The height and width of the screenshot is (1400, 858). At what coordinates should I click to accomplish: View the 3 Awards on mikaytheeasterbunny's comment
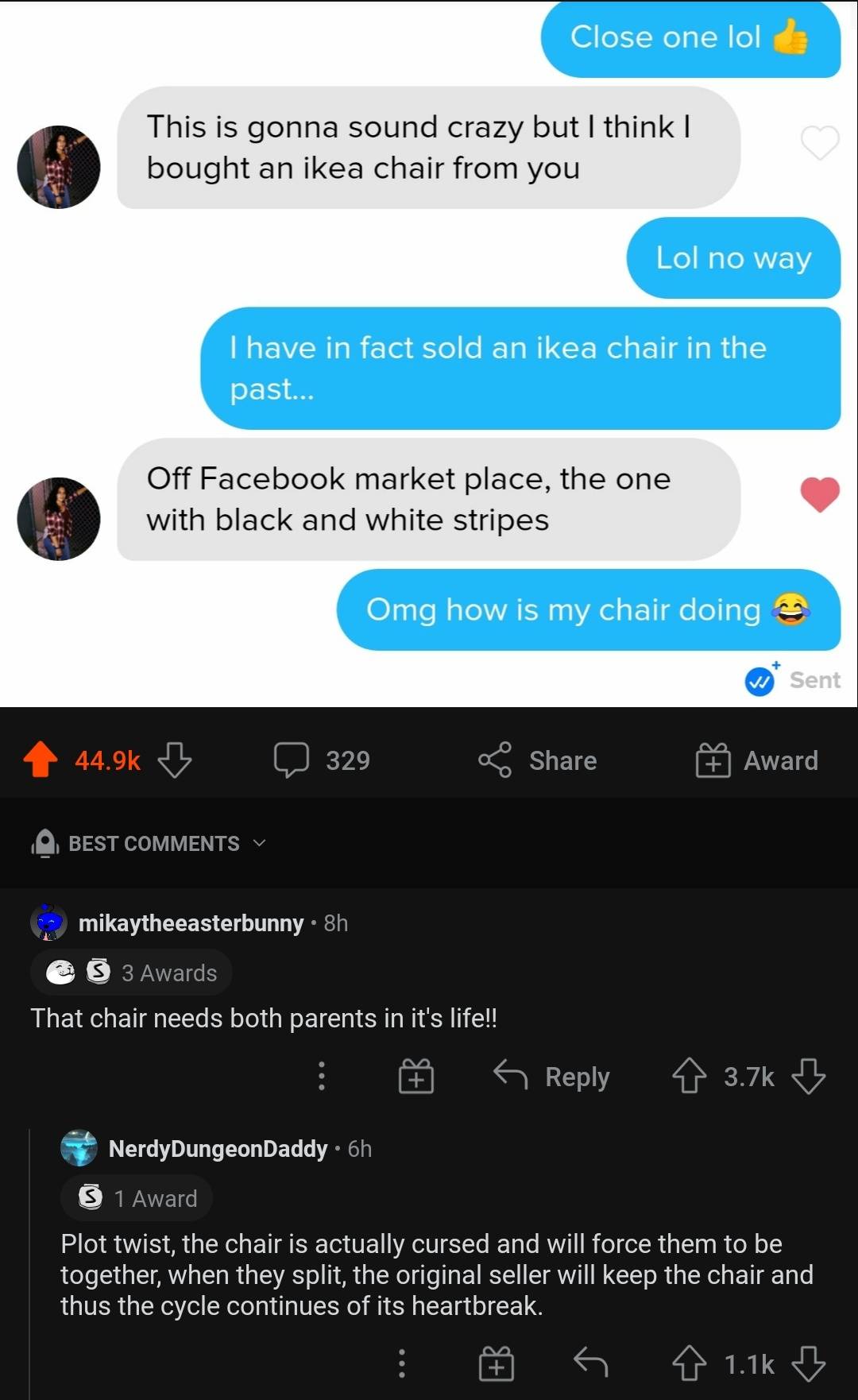[132, 973]
